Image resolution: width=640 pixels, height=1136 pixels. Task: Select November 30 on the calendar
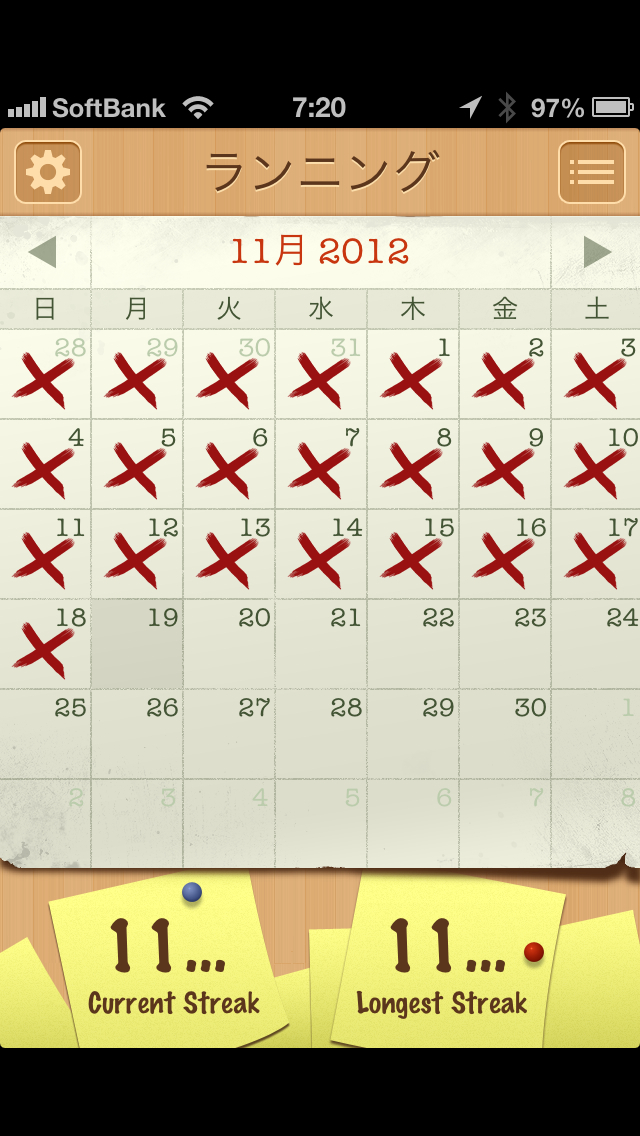point(504,735)
